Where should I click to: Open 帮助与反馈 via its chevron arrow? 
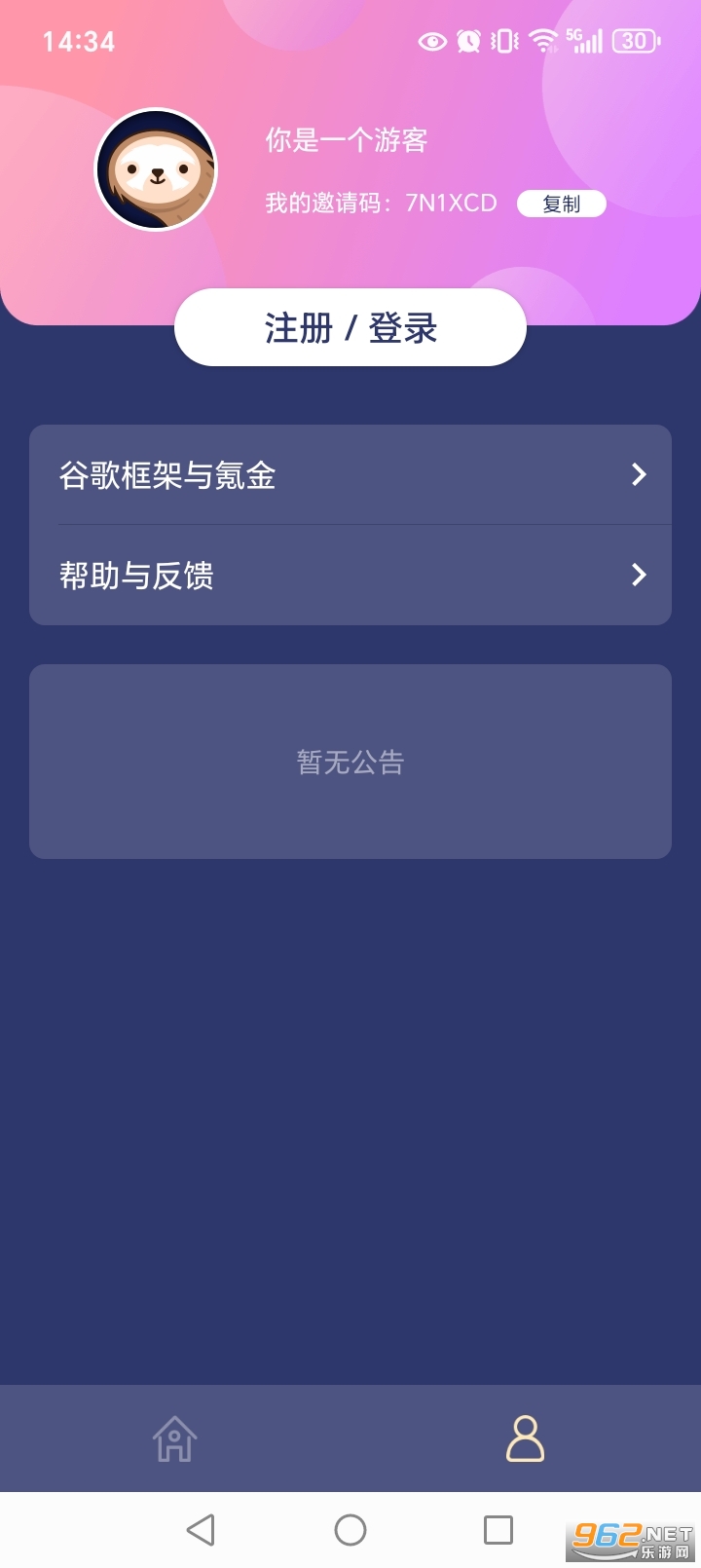coord(639,576)
